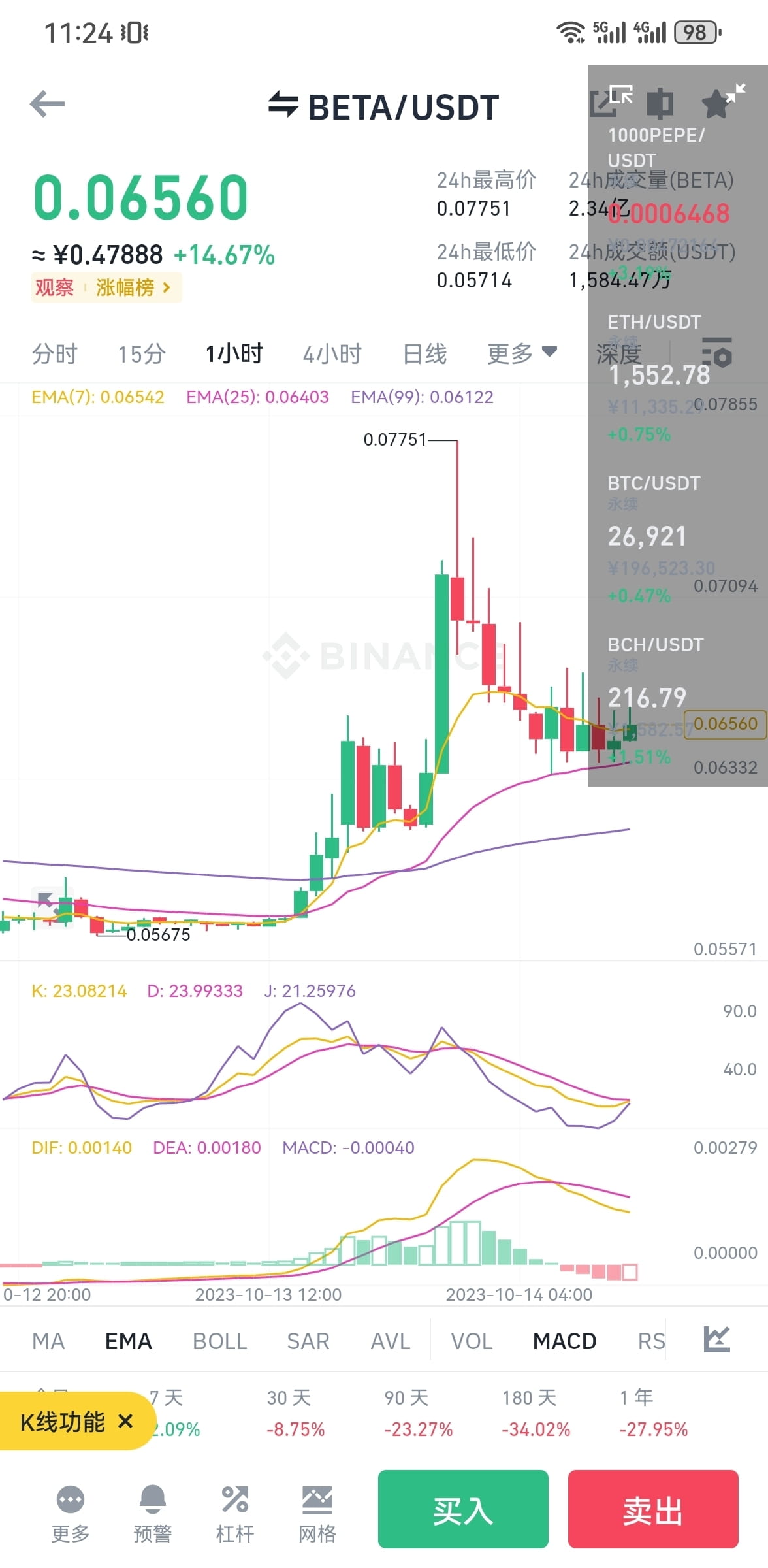Tap the green 买入 buy button
768x1568 pixels.
tap(462, 1509)
